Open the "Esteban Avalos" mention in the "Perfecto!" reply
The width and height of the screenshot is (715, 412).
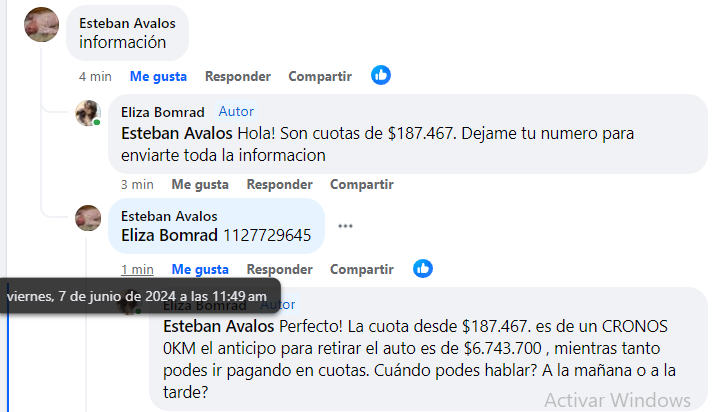pos(219,327)
